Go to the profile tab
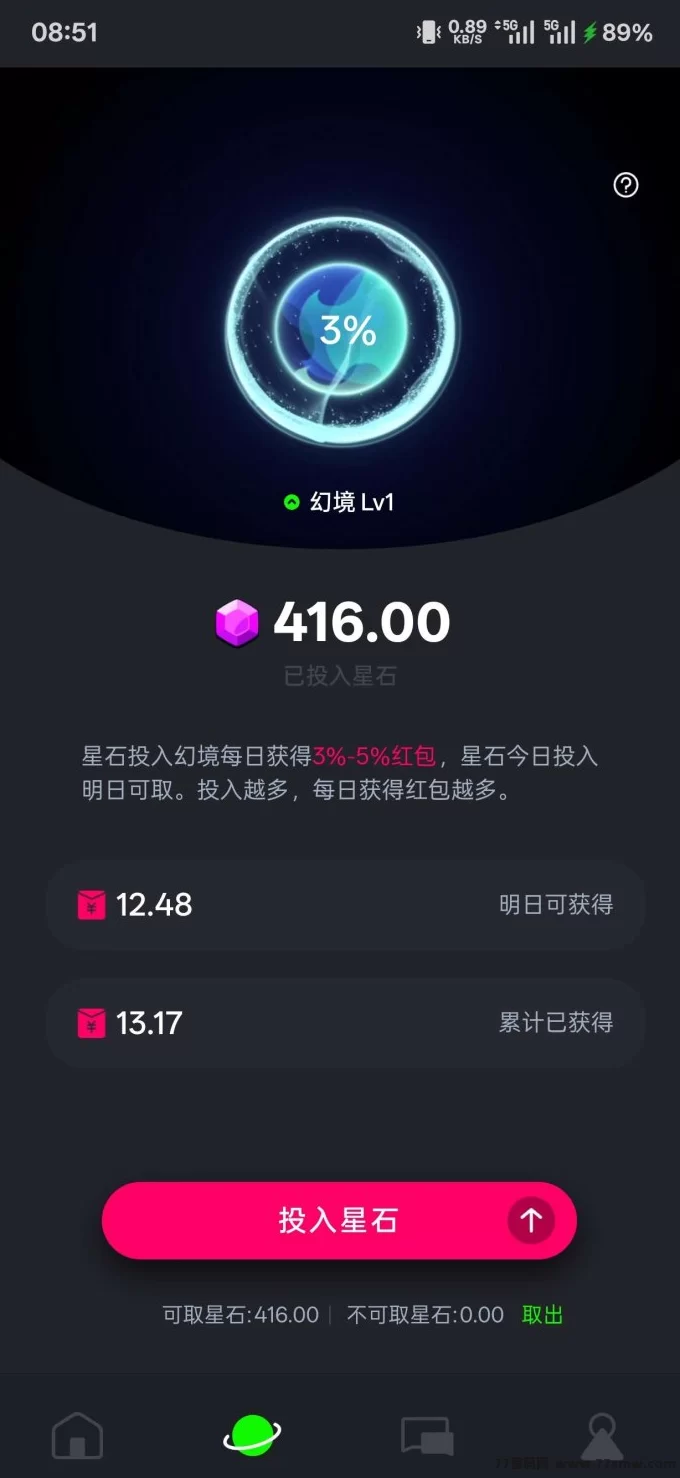680x1478 pixels. (x=601, y=1436)
